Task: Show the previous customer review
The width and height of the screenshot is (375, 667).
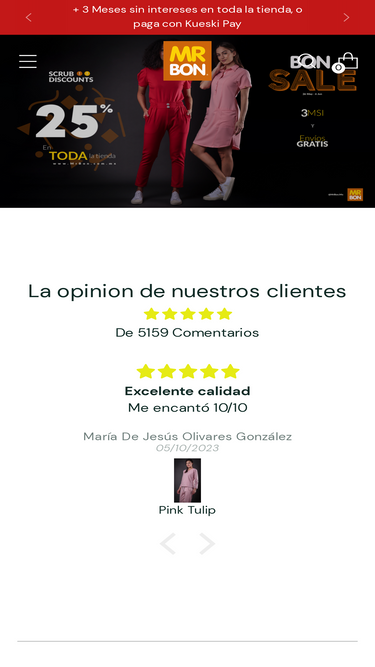Action: [168, 544]
